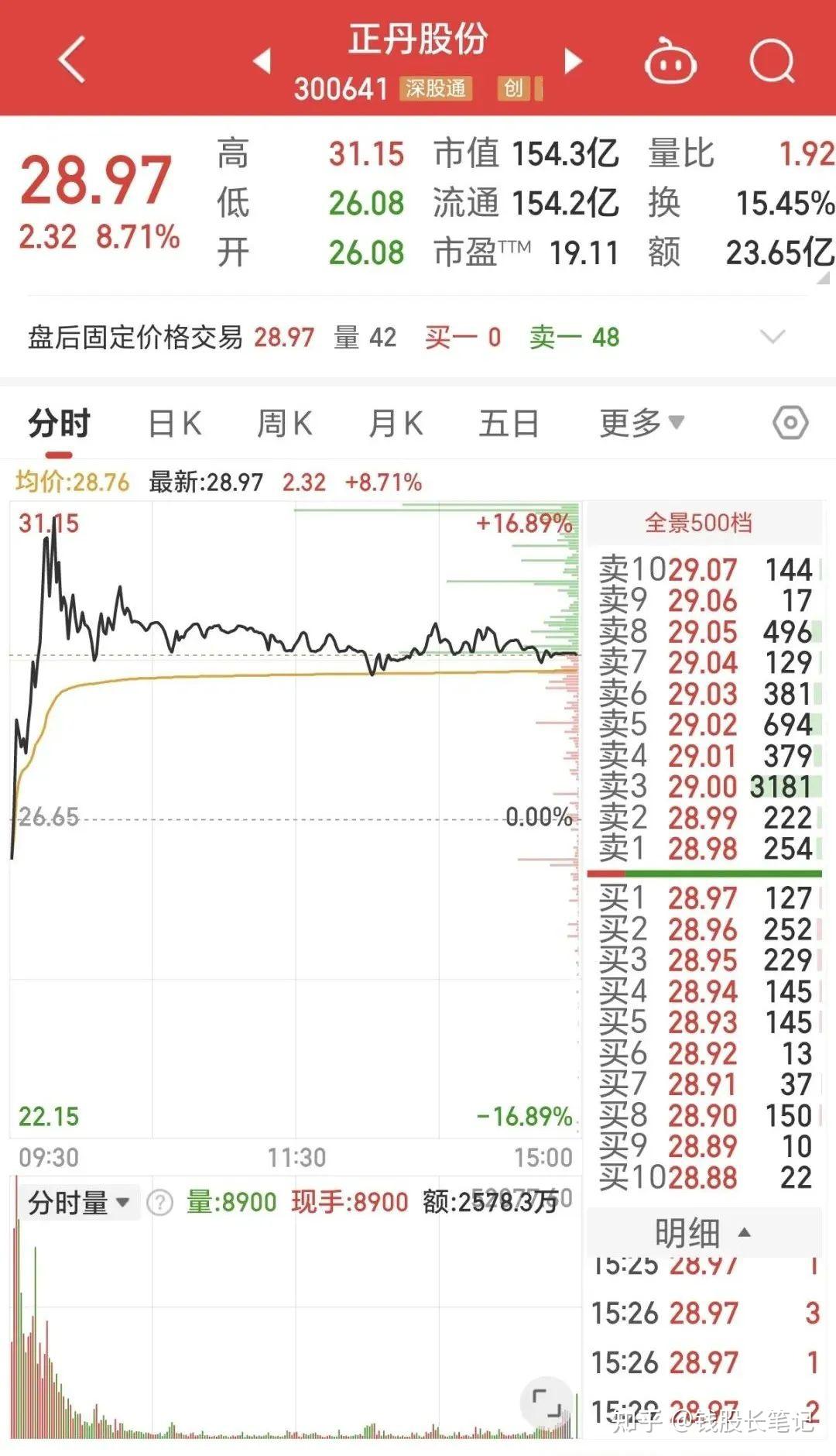The width and height of the screenshot is (836, 1456).
Task: Switch to the 五日 tab
Action: pos(508,423)
